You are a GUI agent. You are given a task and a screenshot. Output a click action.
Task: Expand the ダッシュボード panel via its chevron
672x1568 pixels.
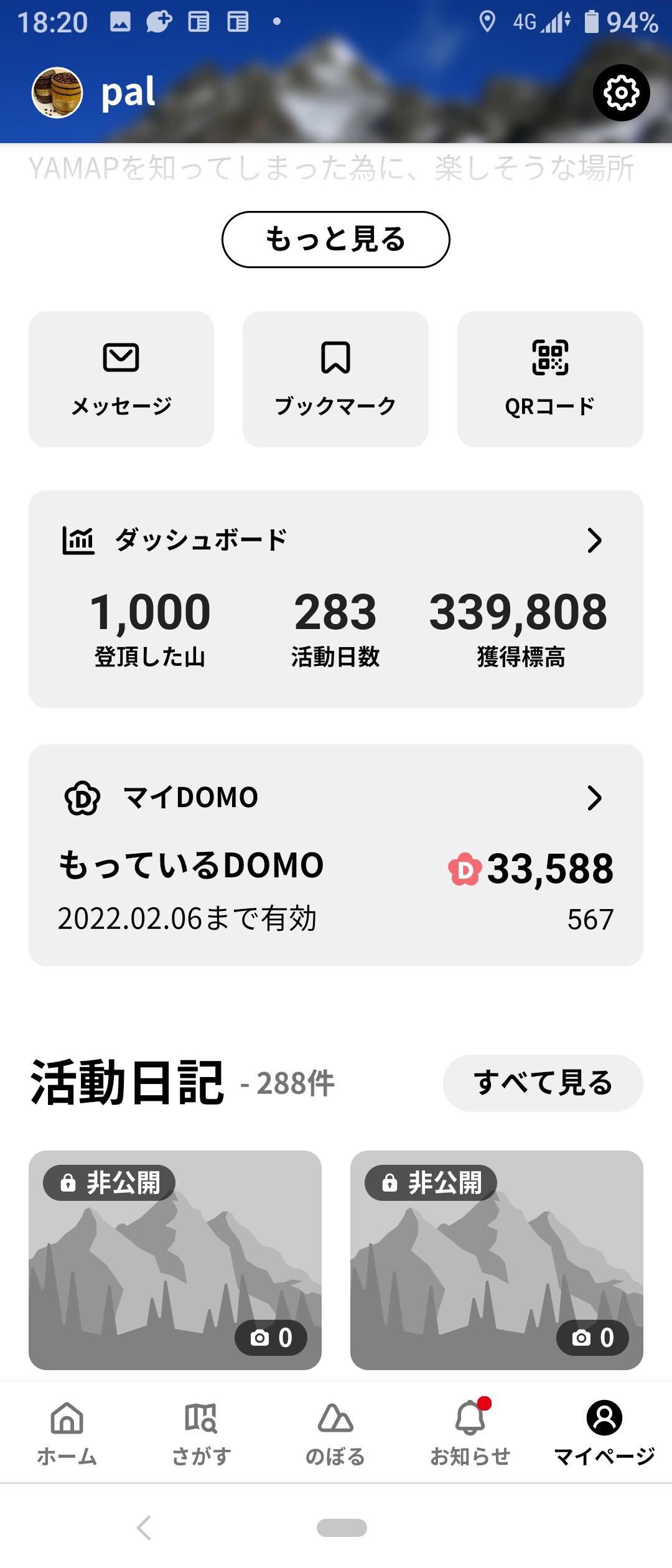595,540
